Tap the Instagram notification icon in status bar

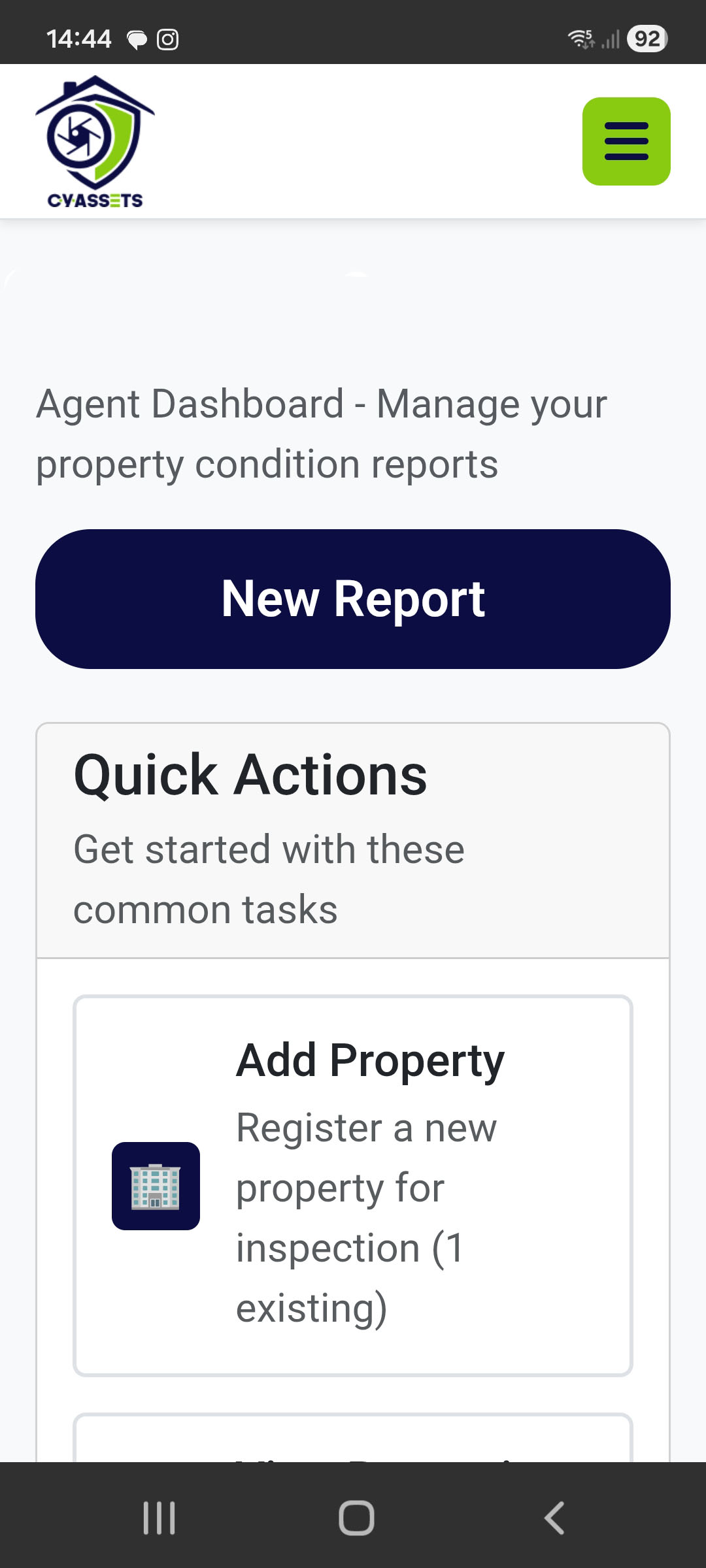(168, 39)
